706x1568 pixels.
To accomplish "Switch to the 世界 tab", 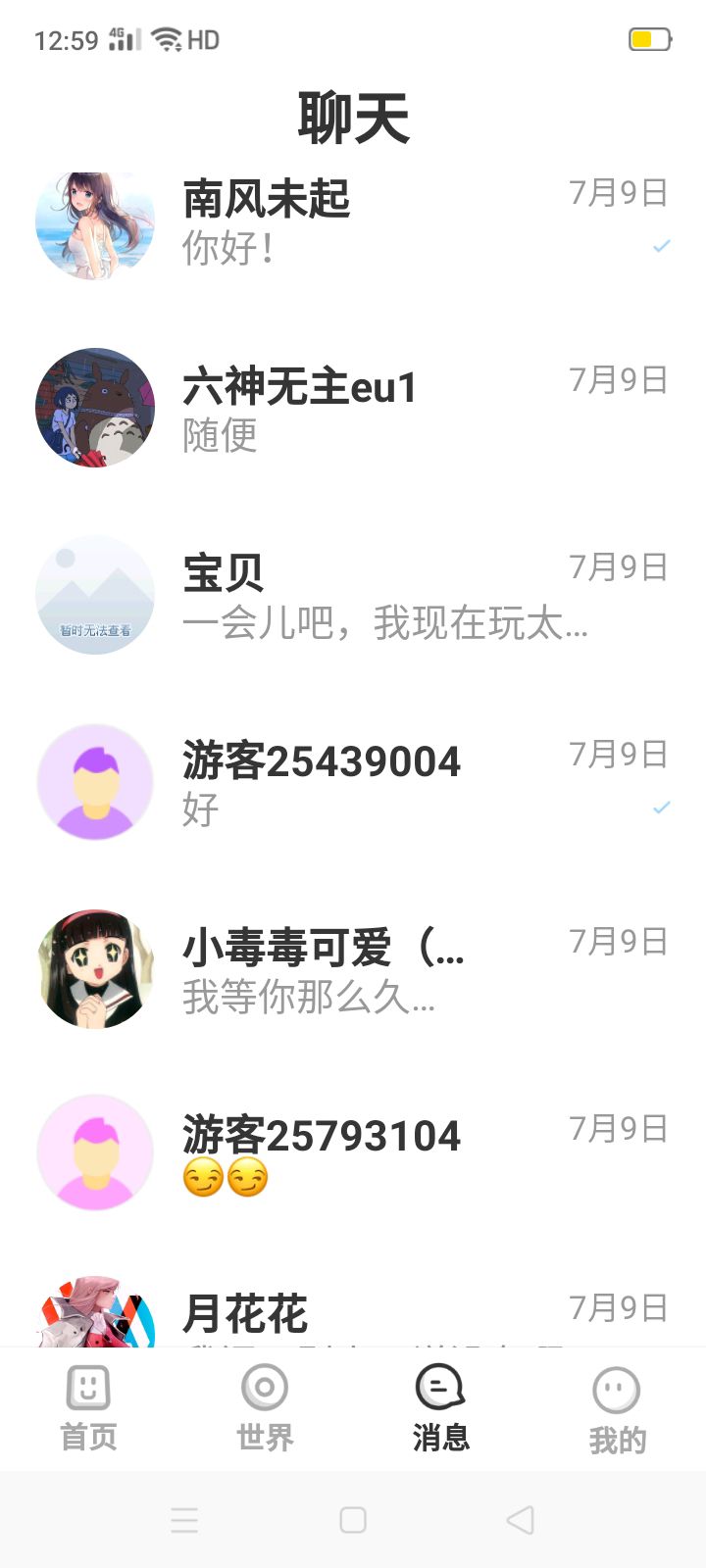I will click(x=265, y=1409).
